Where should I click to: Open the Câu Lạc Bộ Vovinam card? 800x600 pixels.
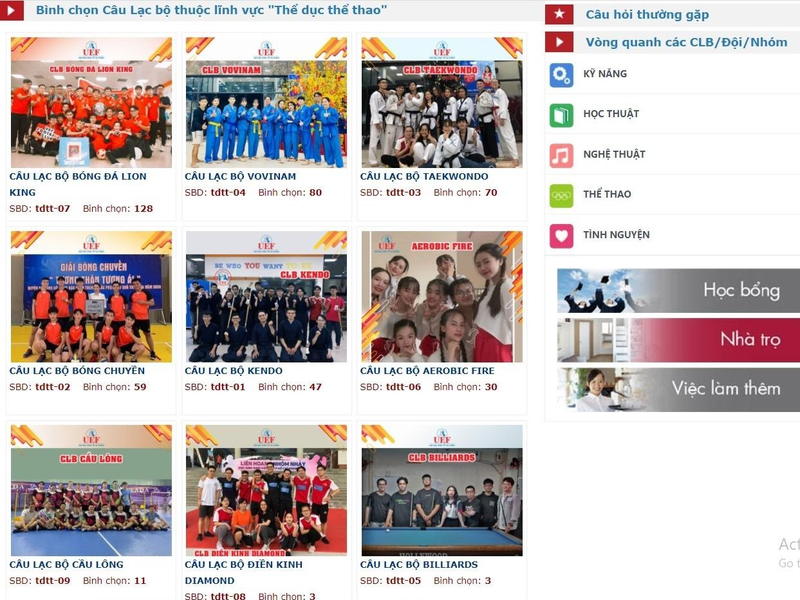tap(266, 103)
